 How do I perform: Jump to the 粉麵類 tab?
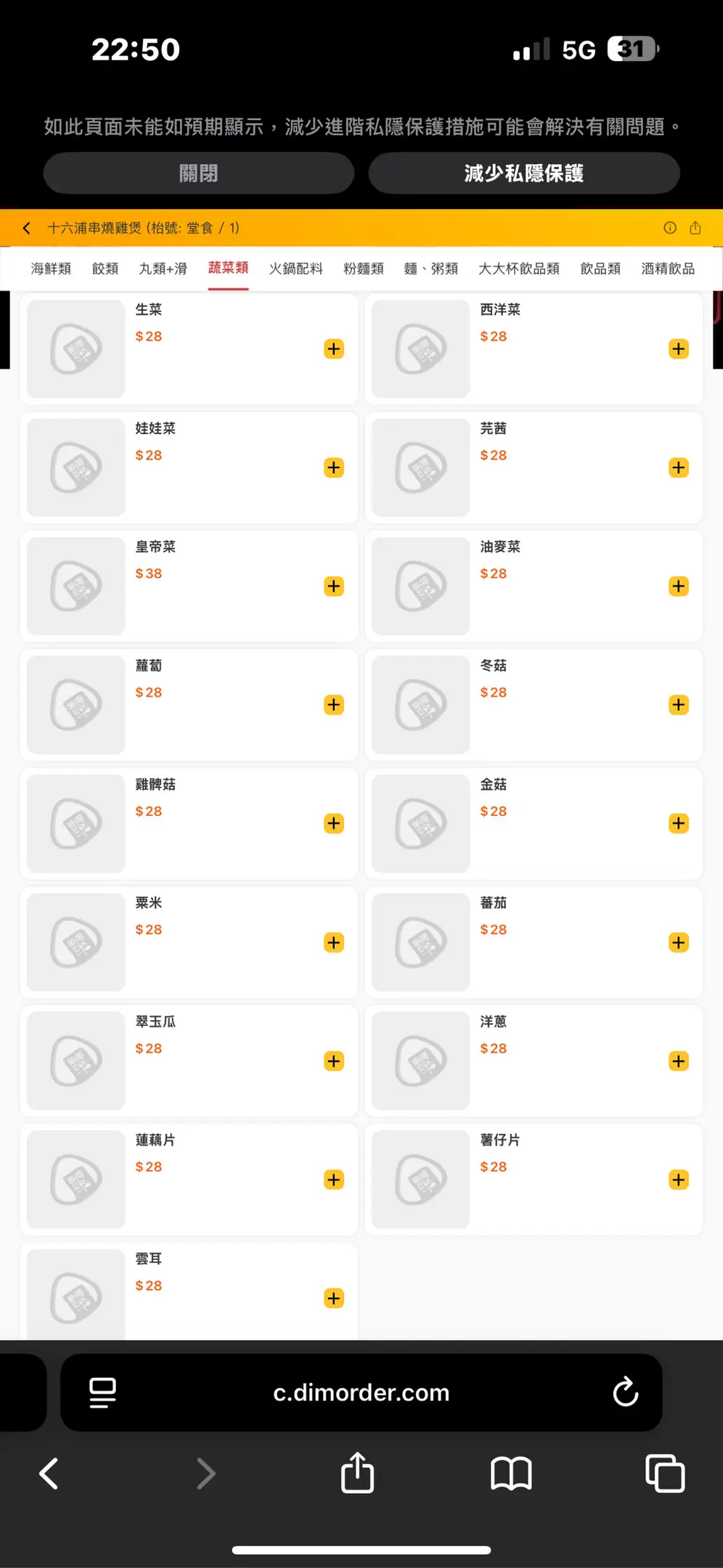pyautogui.click(x=363, y=269)
